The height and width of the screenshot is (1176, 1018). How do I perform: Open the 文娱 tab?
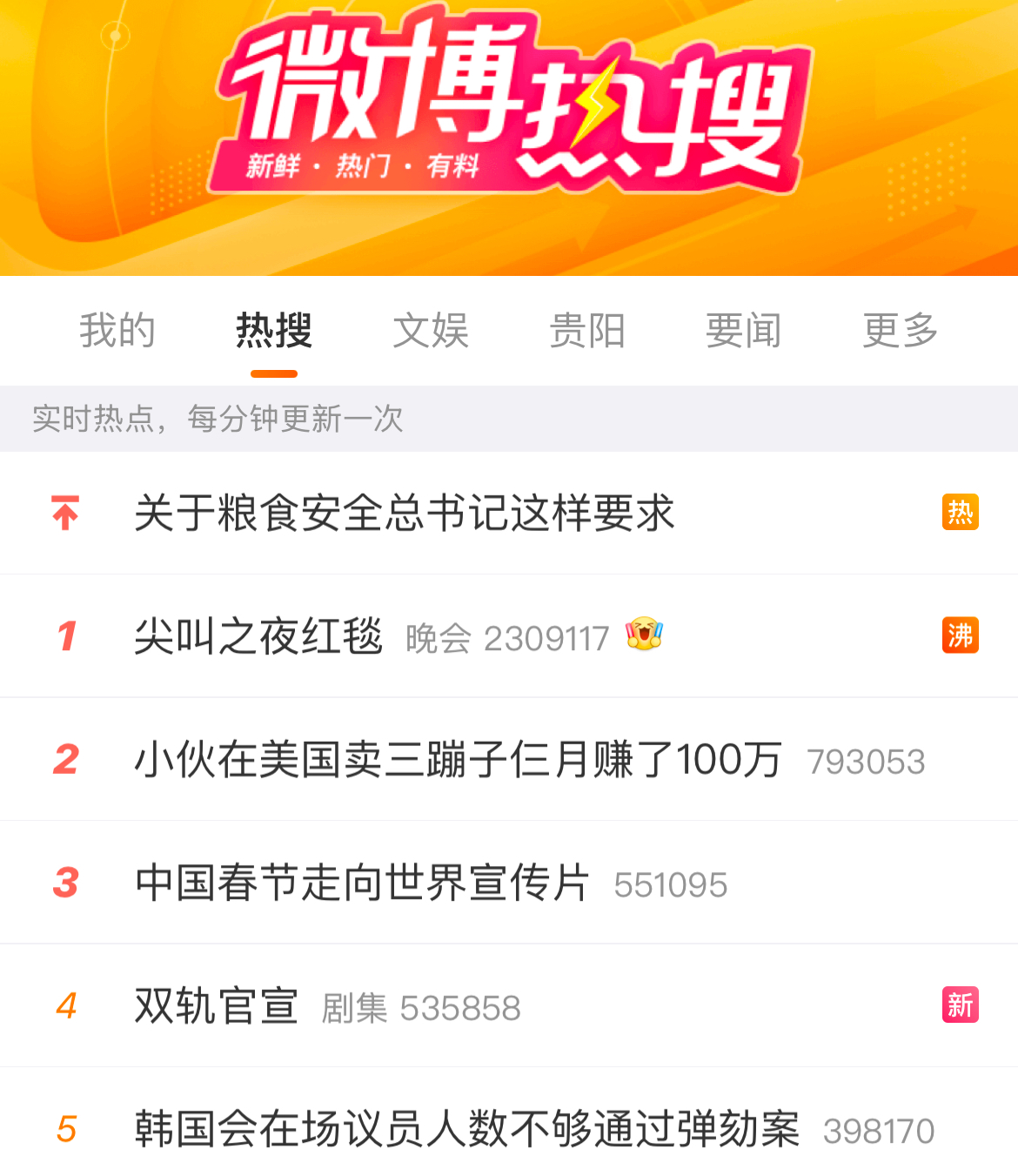(431, 331)
